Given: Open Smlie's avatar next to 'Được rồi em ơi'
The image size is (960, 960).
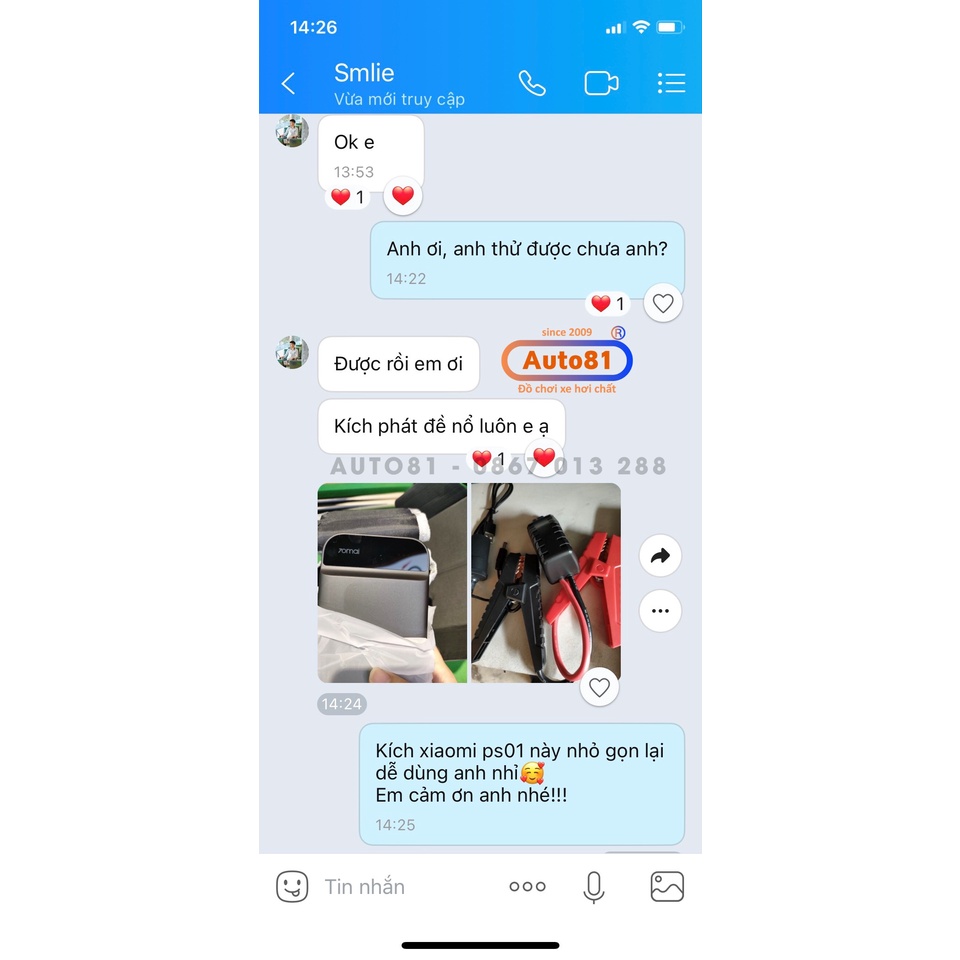Looking at the screenshot, I should [x=292, y=353].
